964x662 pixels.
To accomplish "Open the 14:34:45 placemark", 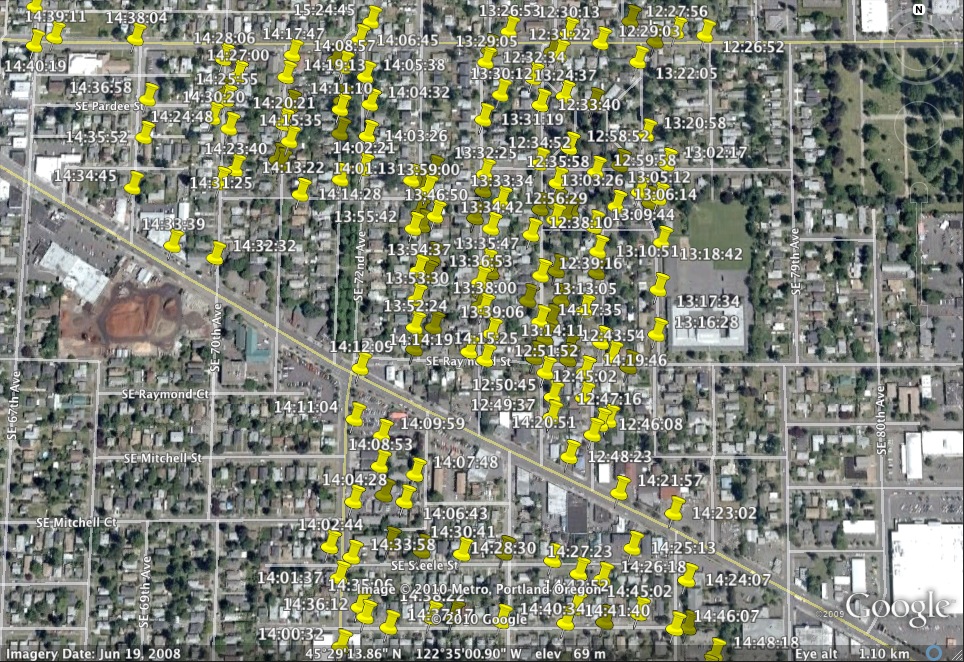I will (x=134, y=183).
